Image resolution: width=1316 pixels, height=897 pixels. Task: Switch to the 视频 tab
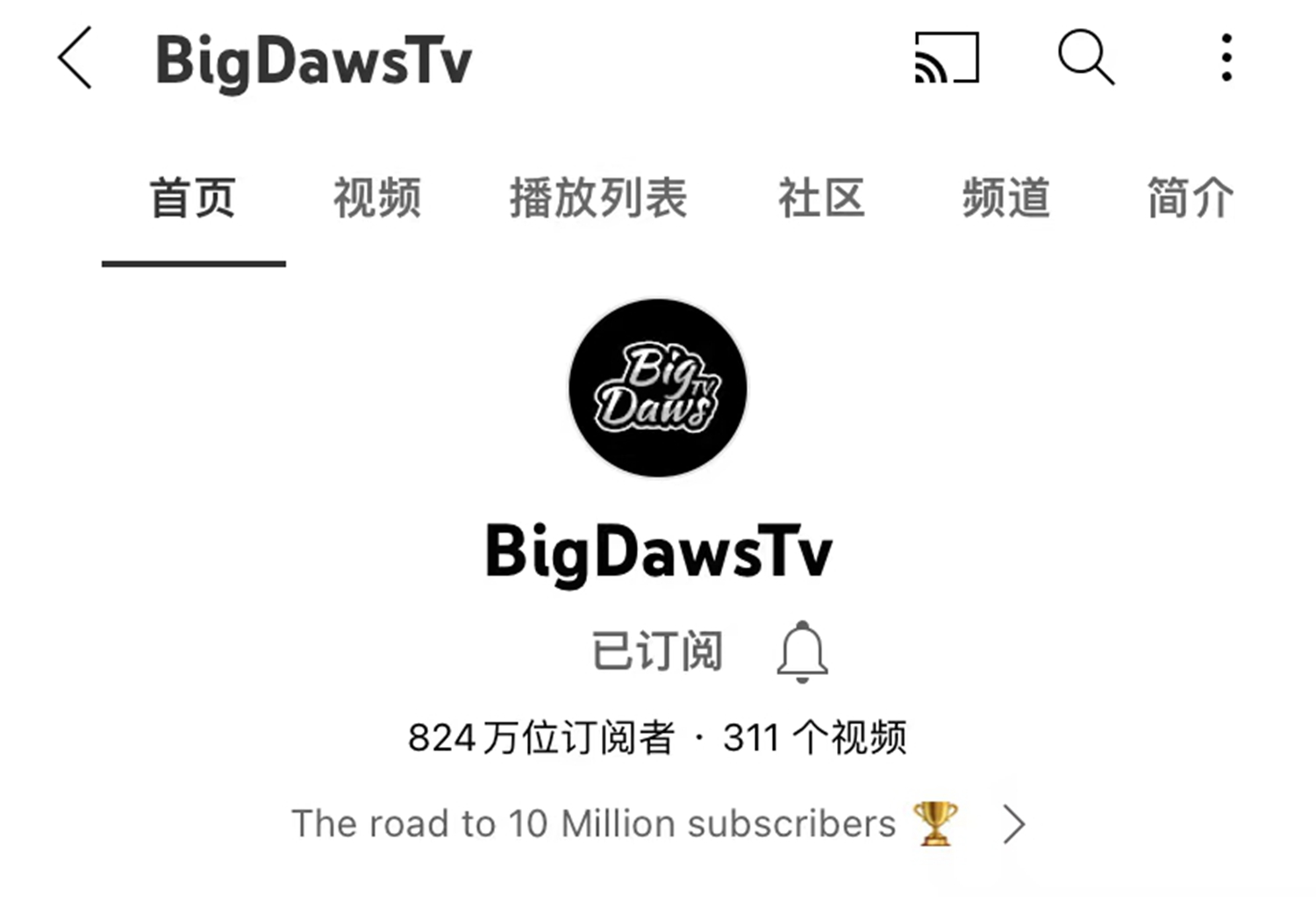tap(377, 198)
